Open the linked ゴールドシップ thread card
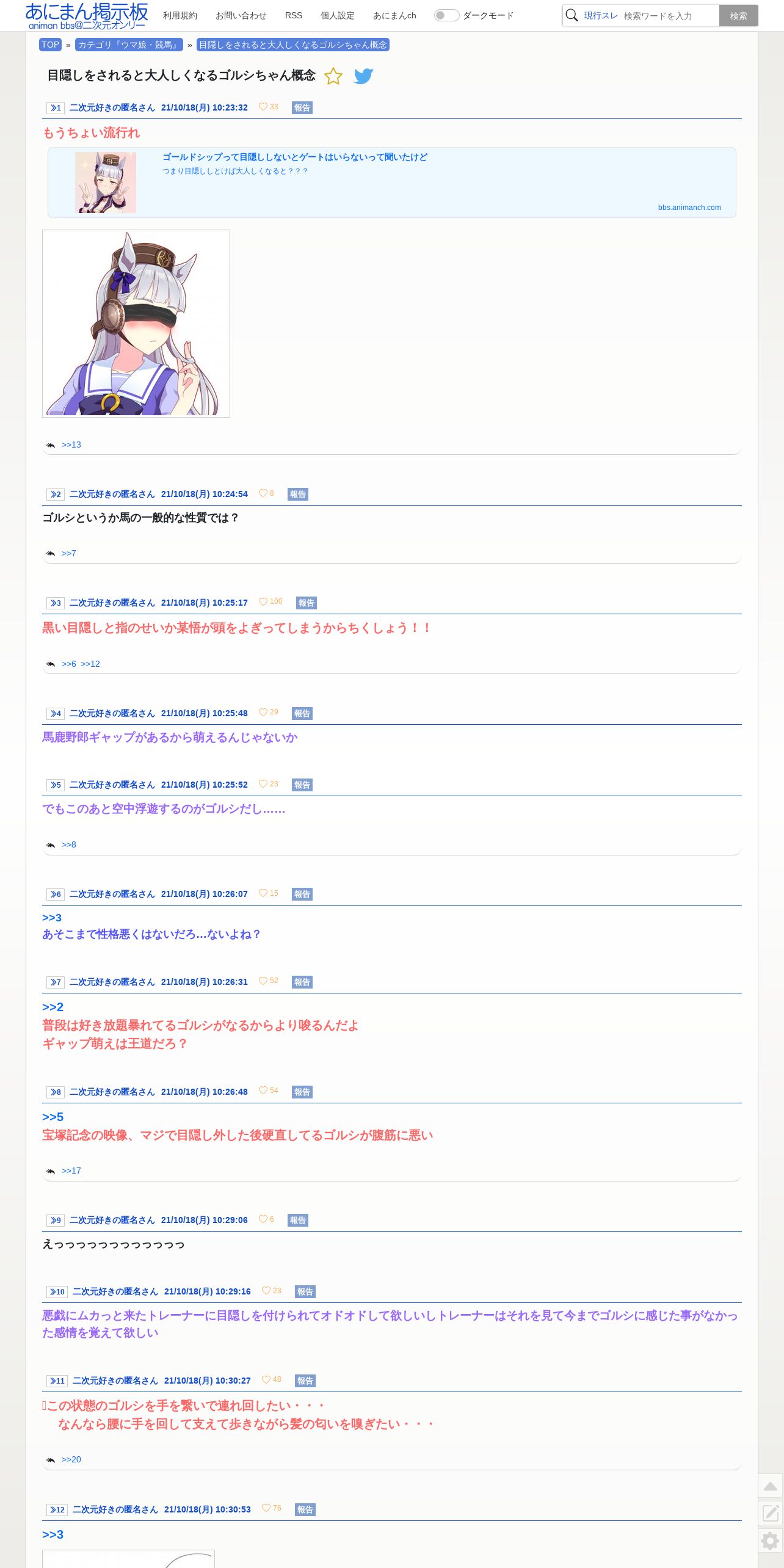The width and height of the screenshot is (784, 1568). pos(392,183)
